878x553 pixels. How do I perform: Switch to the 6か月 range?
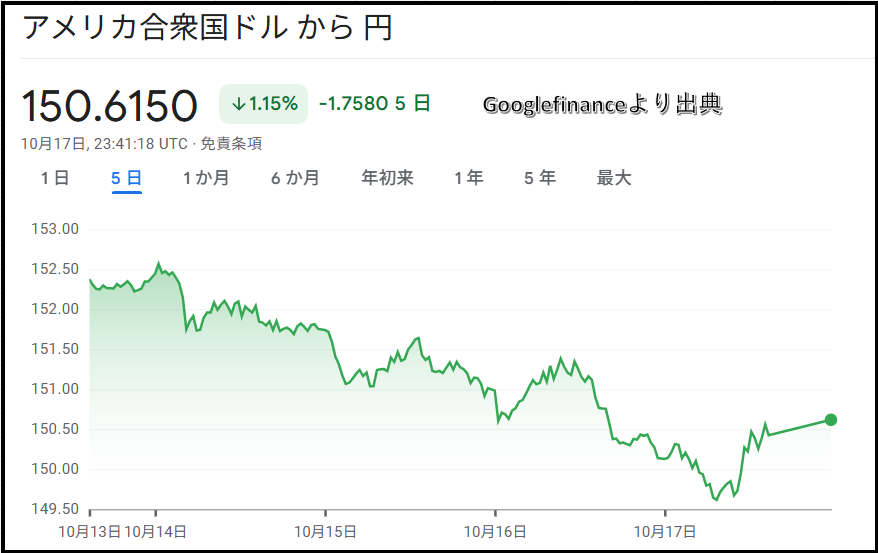click(x=295, y=178)
